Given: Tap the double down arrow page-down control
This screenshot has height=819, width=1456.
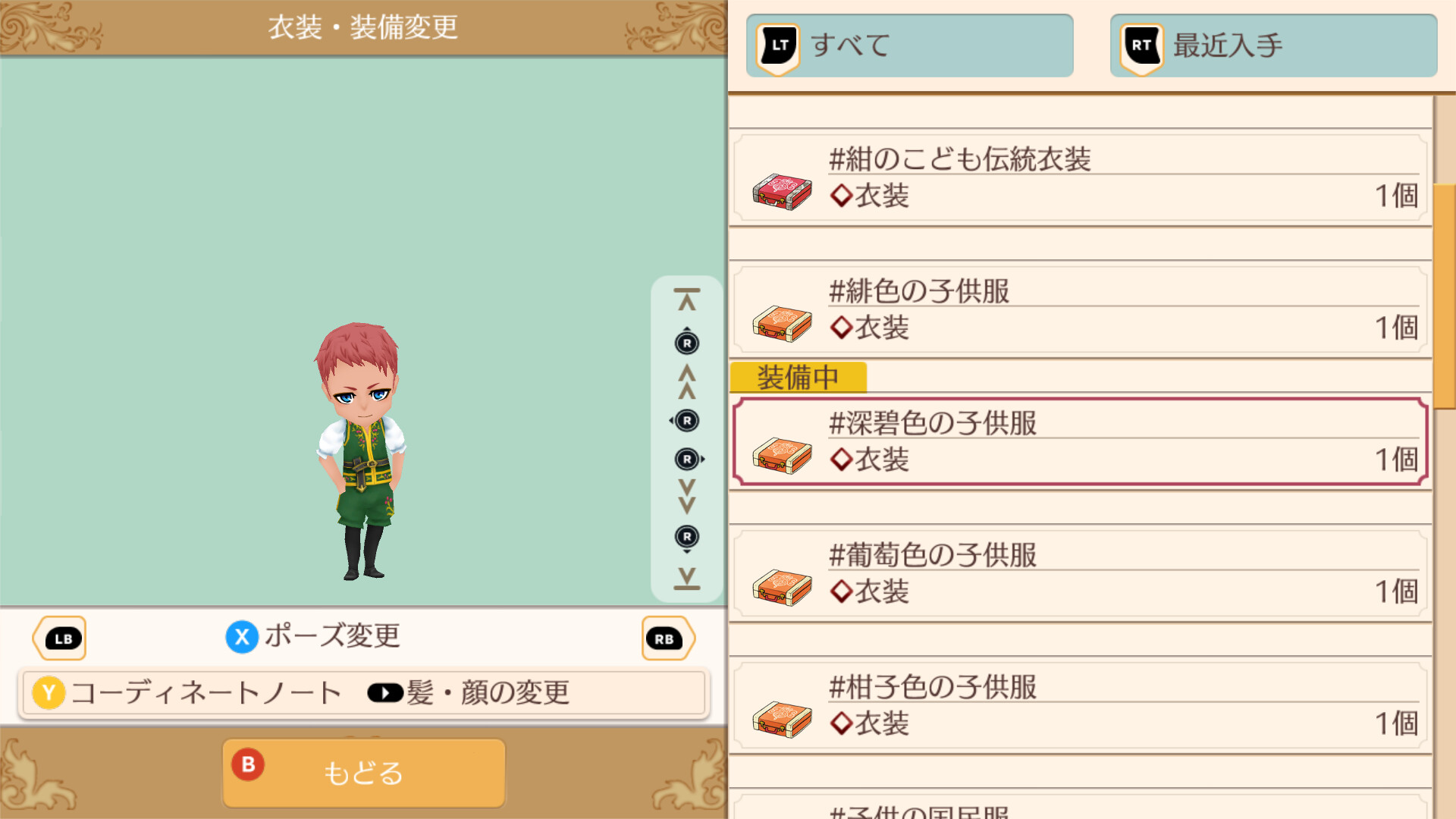Looking at the screenshot, I should click(687, 497).
